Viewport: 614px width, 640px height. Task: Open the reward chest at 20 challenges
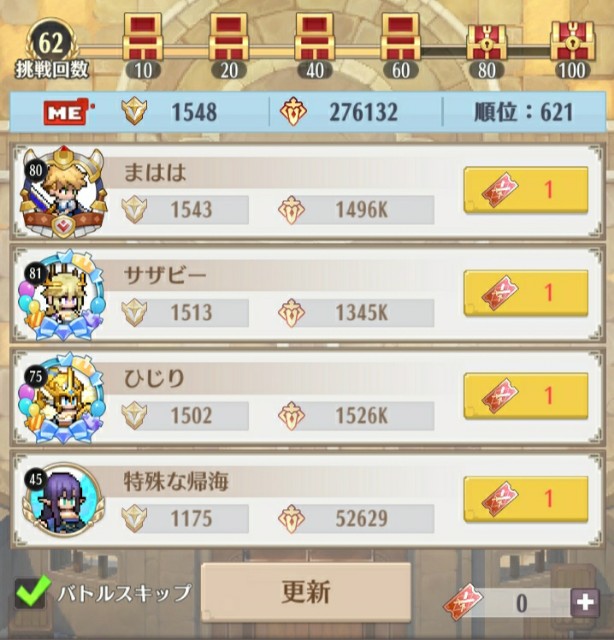226,39
